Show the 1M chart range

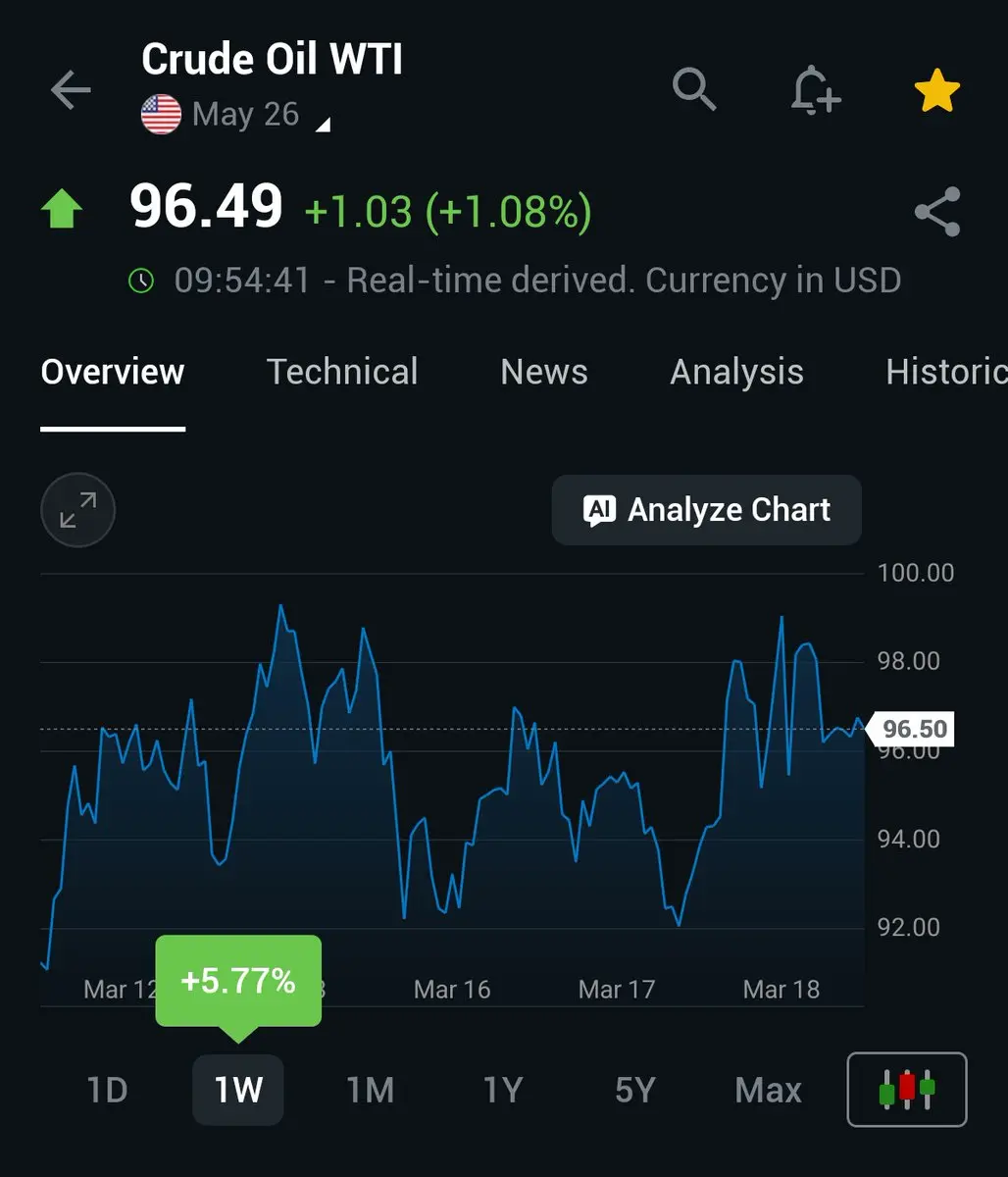click(x=370, y=1090)
